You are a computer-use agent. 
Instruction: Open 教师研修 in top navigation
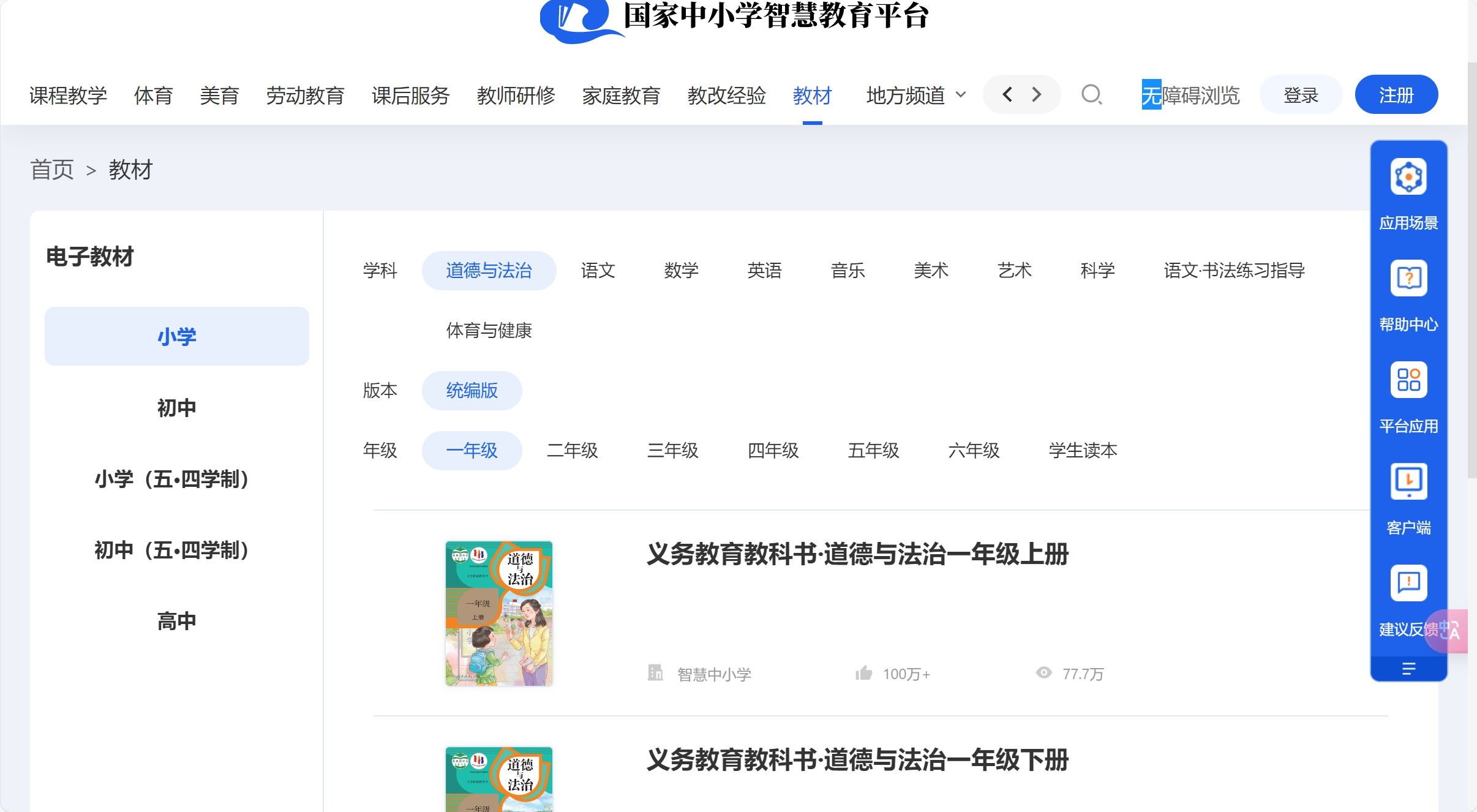tap(516, 95)
